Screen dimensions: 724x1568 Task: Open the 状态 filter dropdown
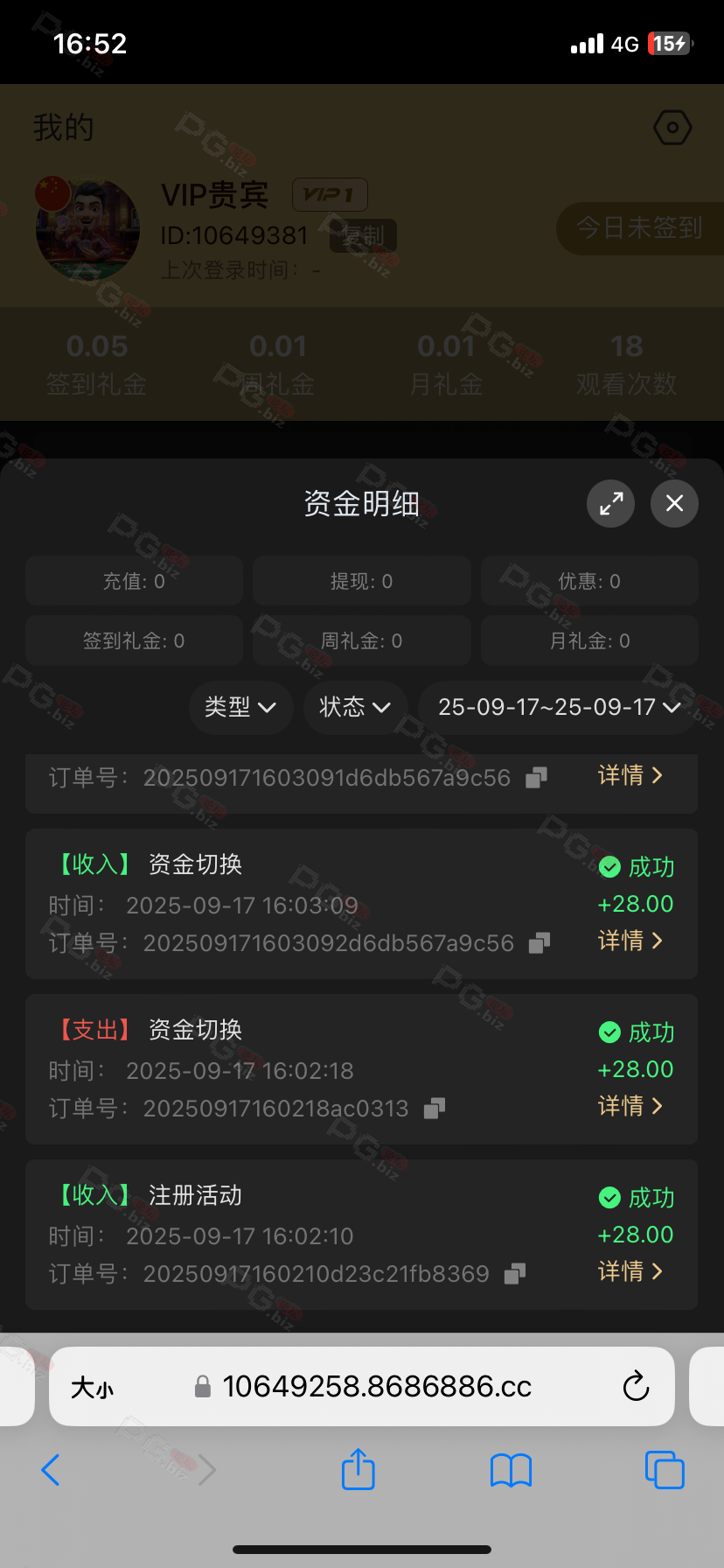click(355, 707)
